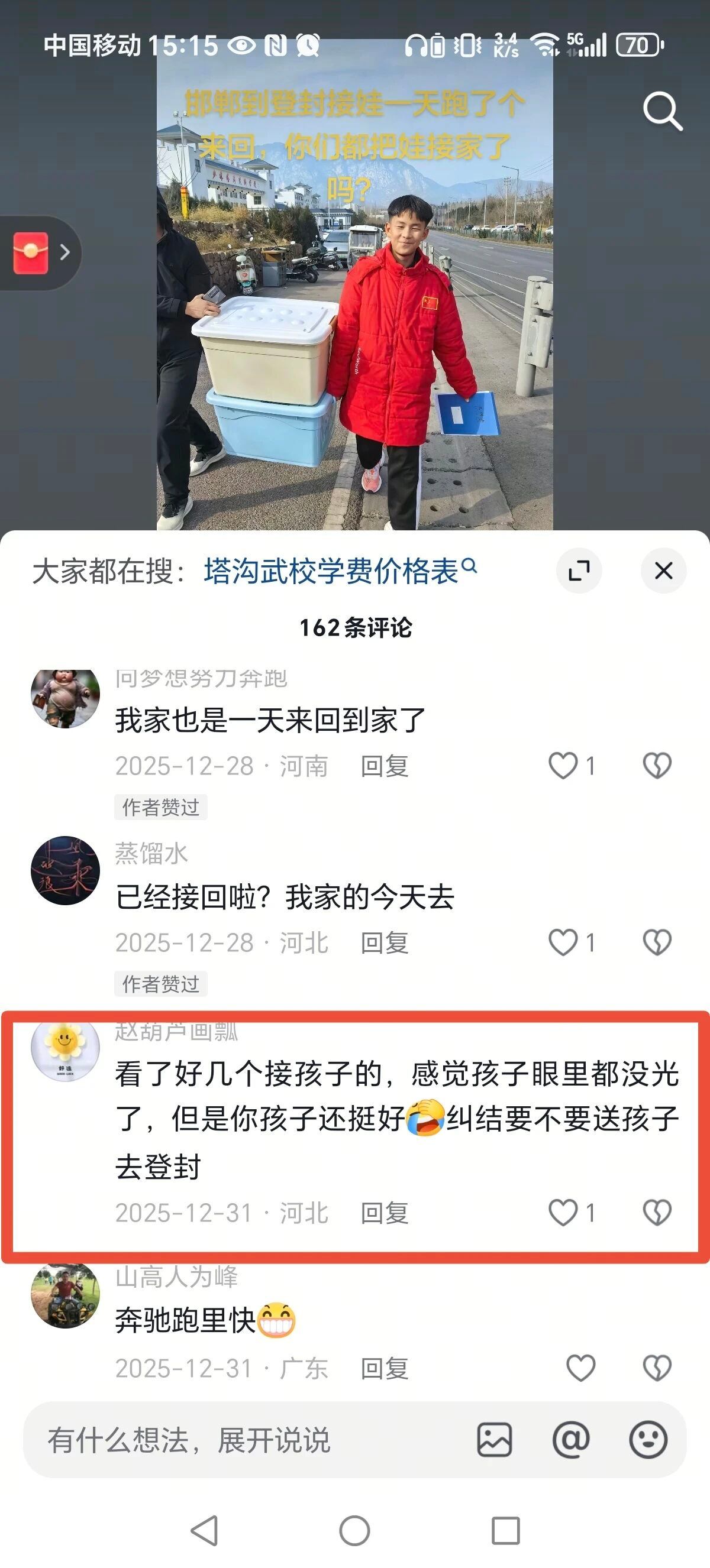Screen dimensions: 710x1568
Task: Tap the comment box 有什么想法，展开说说
Action: coord(244,1440)
